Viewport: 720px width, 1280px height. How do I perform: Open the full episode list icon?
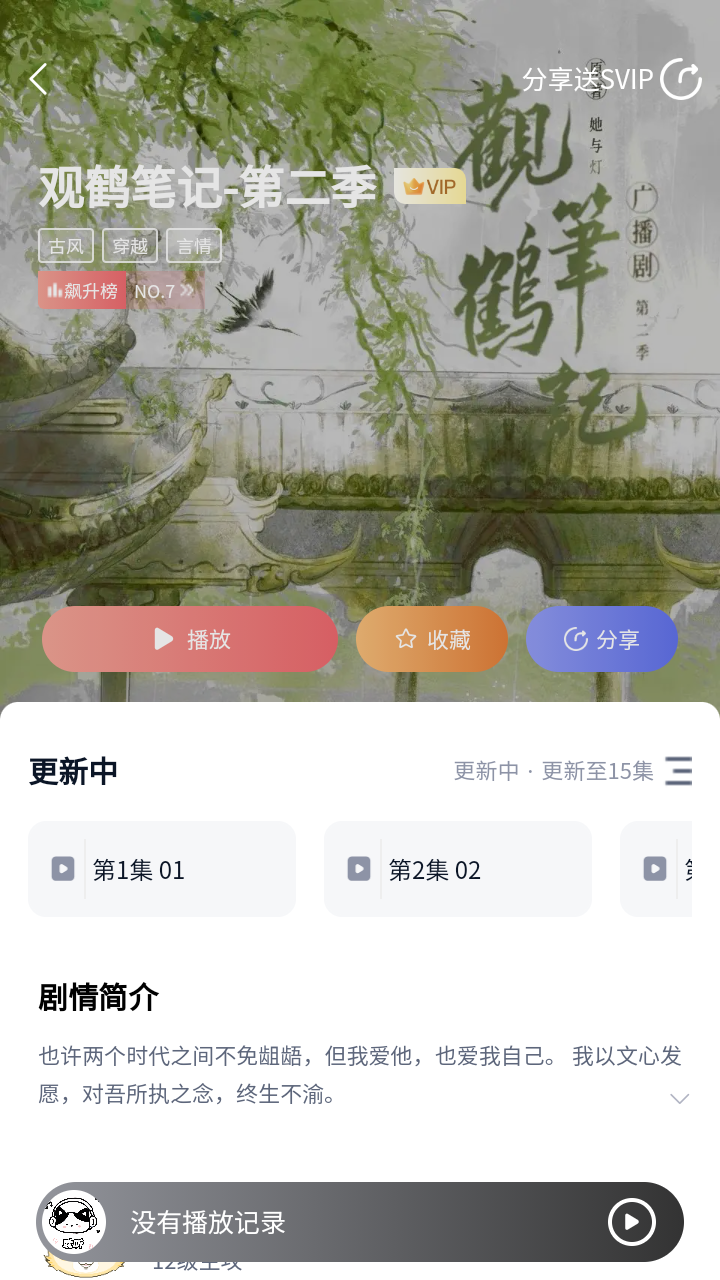[x=679, y=771]
